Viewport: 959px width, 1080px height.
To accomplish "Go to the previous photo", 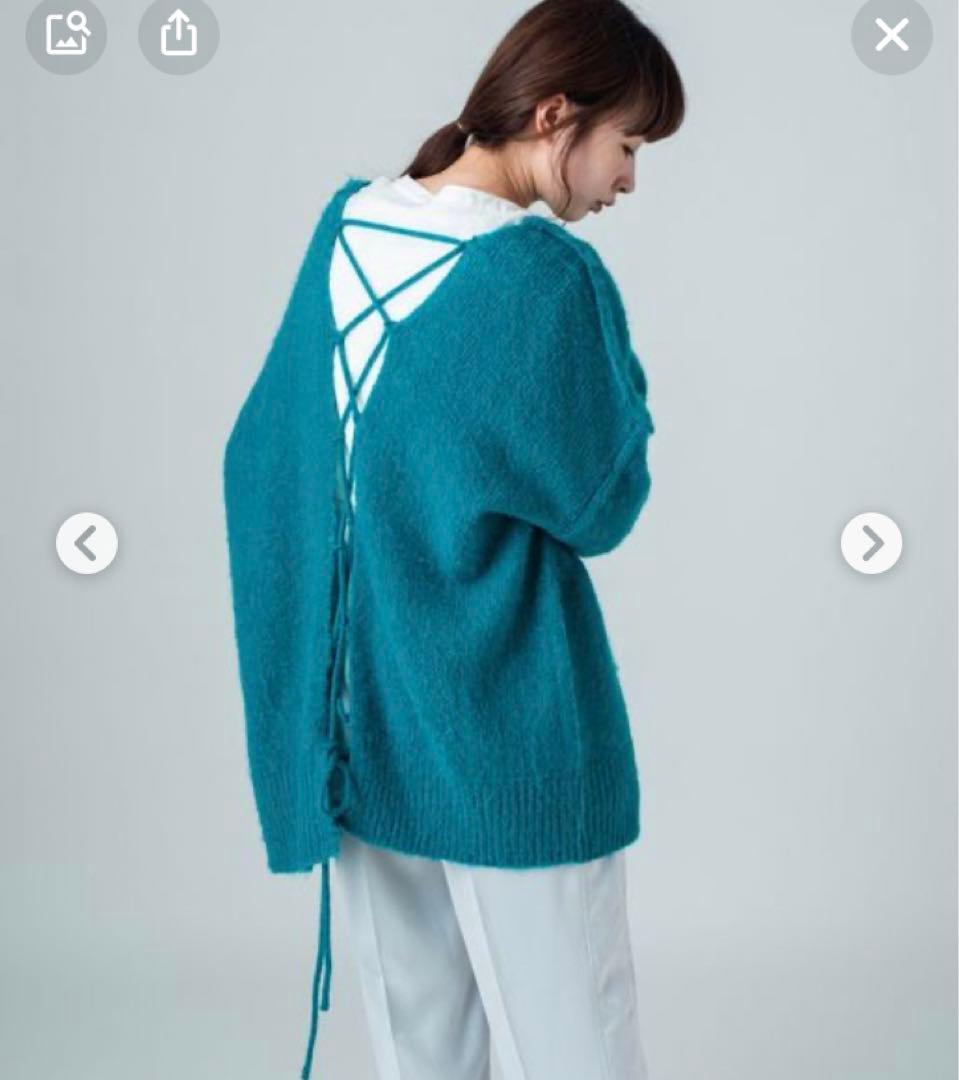I will pos(87,543).
